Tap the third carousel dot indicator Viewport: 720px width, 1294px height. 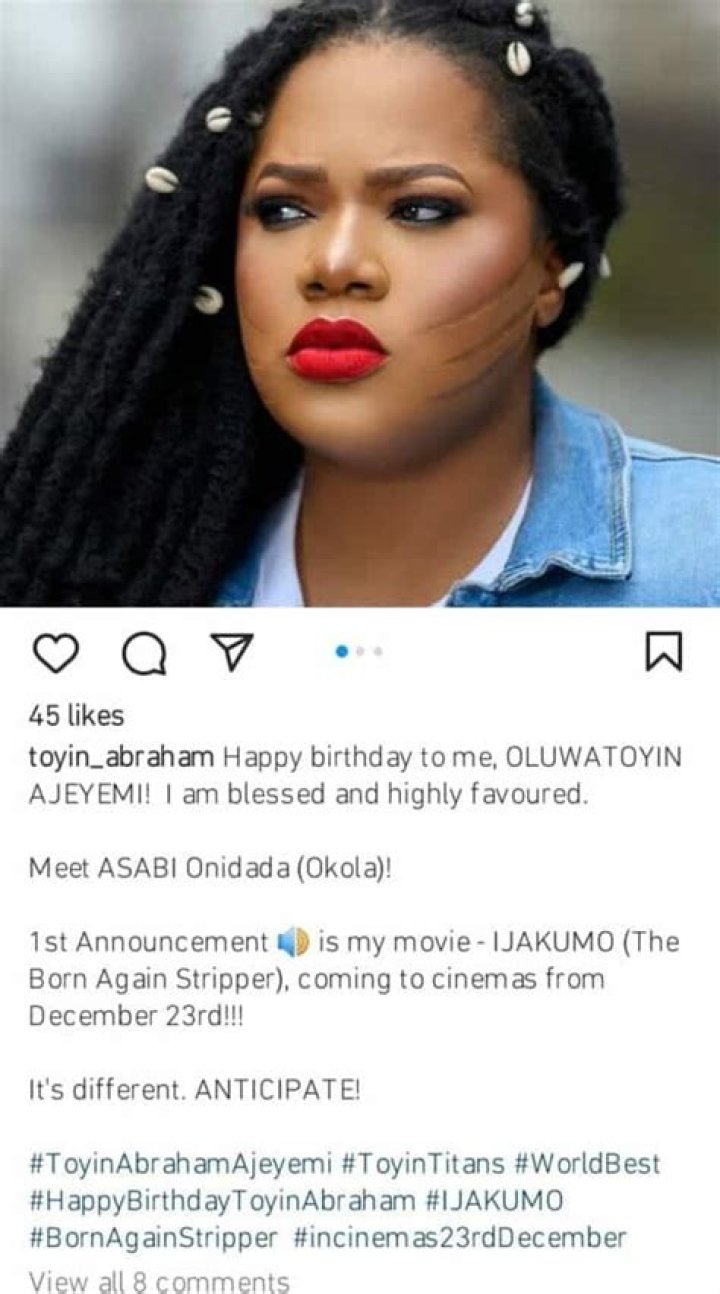(375, 651)
